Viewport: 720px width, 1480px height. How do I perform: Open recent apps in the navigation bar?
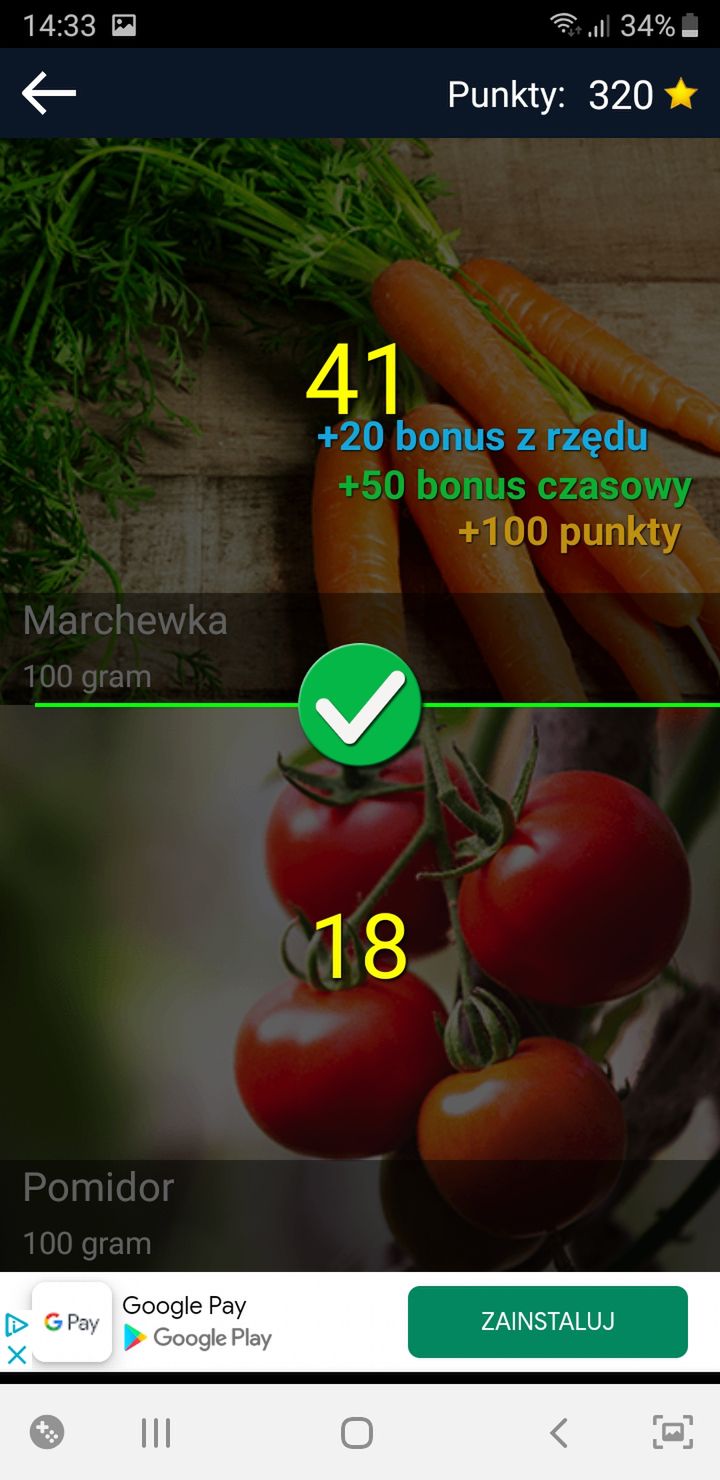coord(156,1433)
